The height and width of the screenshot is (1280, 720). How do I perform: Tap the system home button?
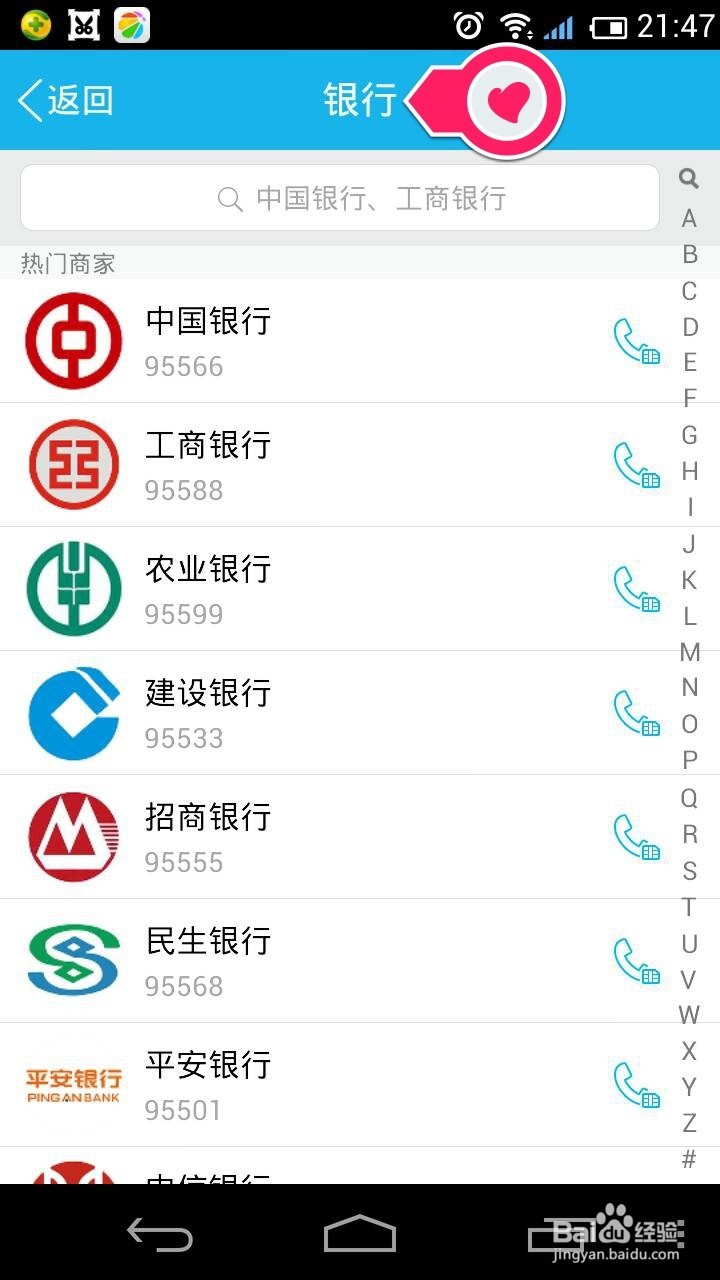click(x=360, y=1233)
